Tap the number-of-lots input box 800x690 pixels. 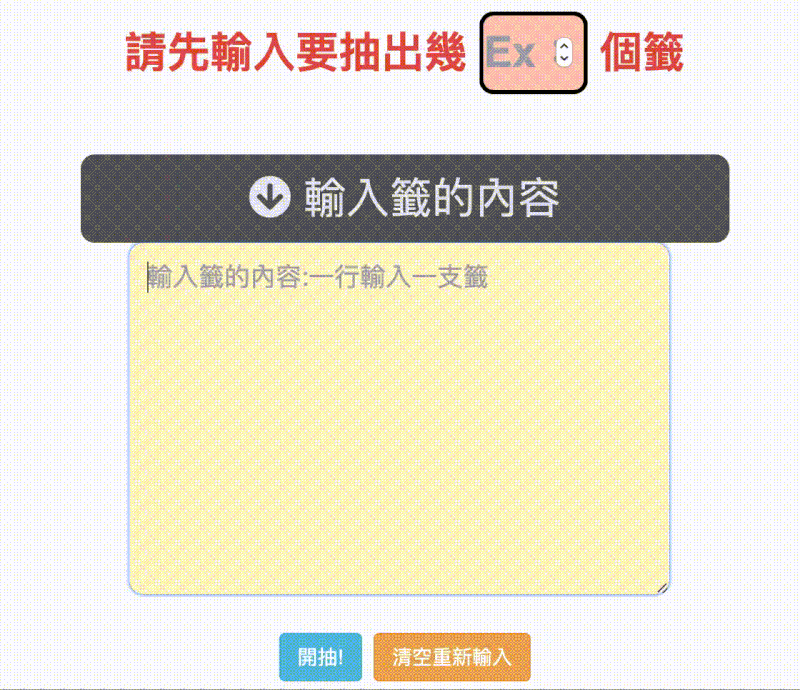tap(516, 54)
